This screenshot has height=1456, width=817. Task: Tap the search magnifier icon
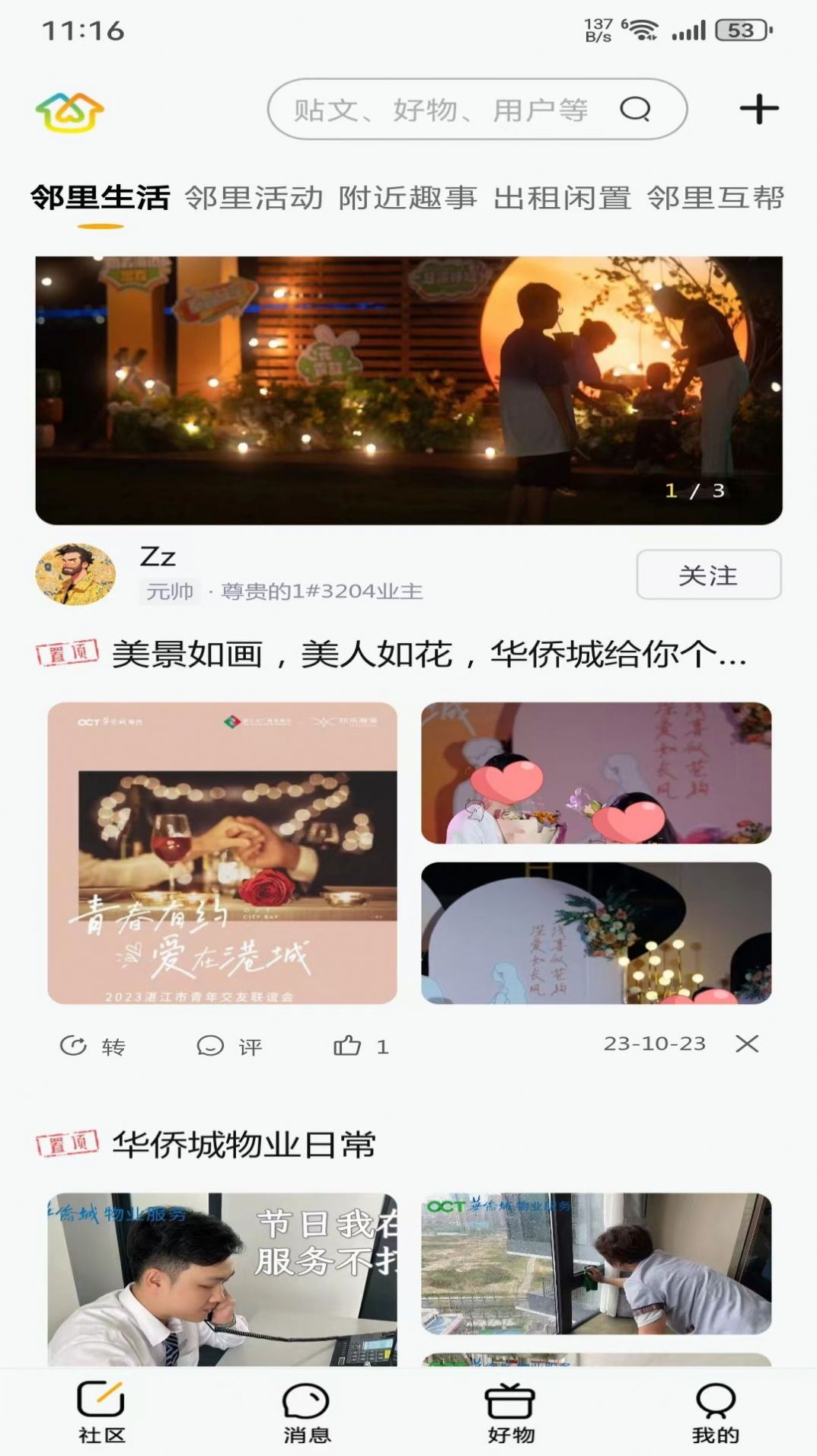(x=636, y=110)
